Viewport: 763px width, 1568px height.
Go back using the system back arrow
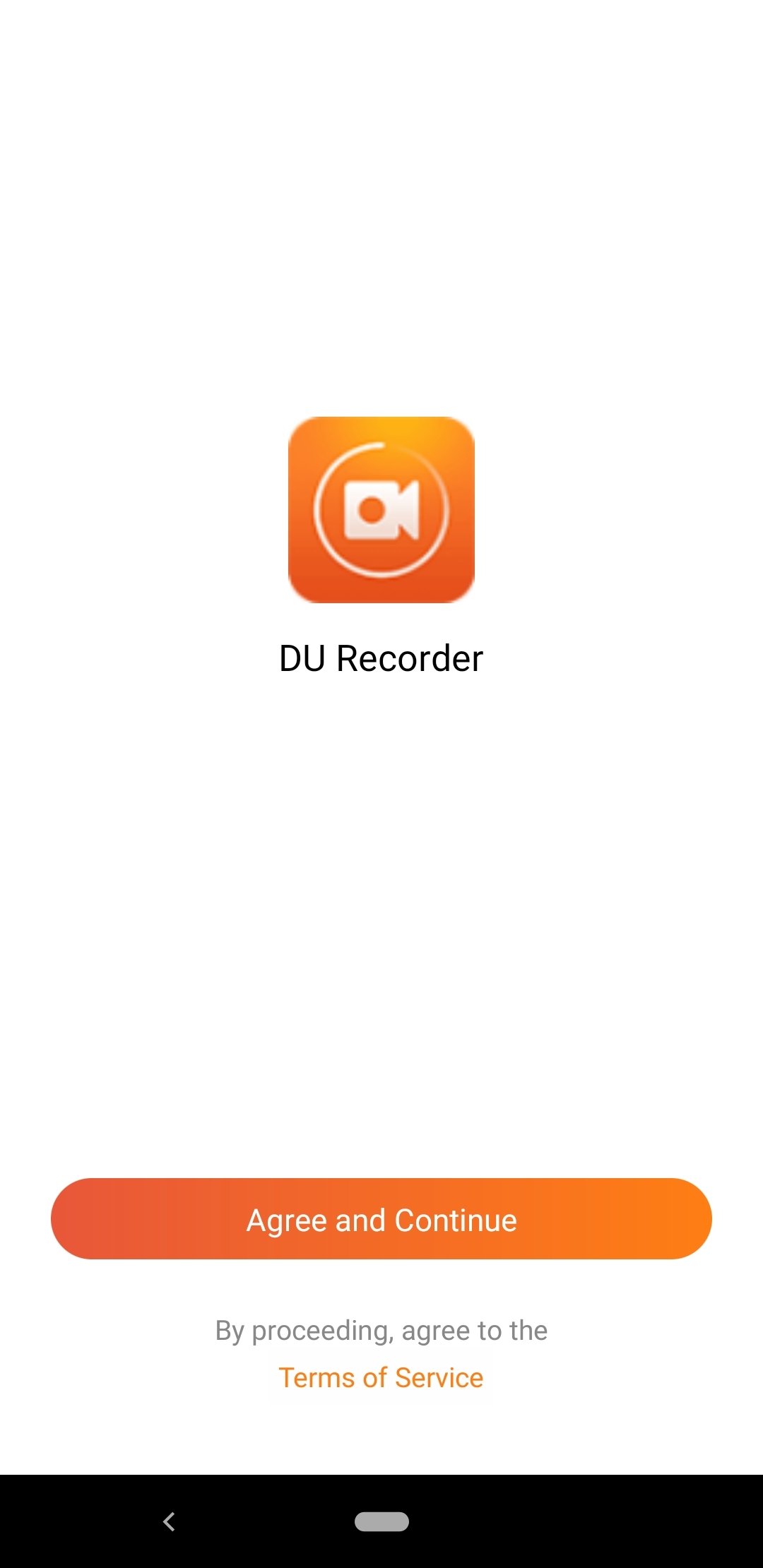pos(169,1521)
